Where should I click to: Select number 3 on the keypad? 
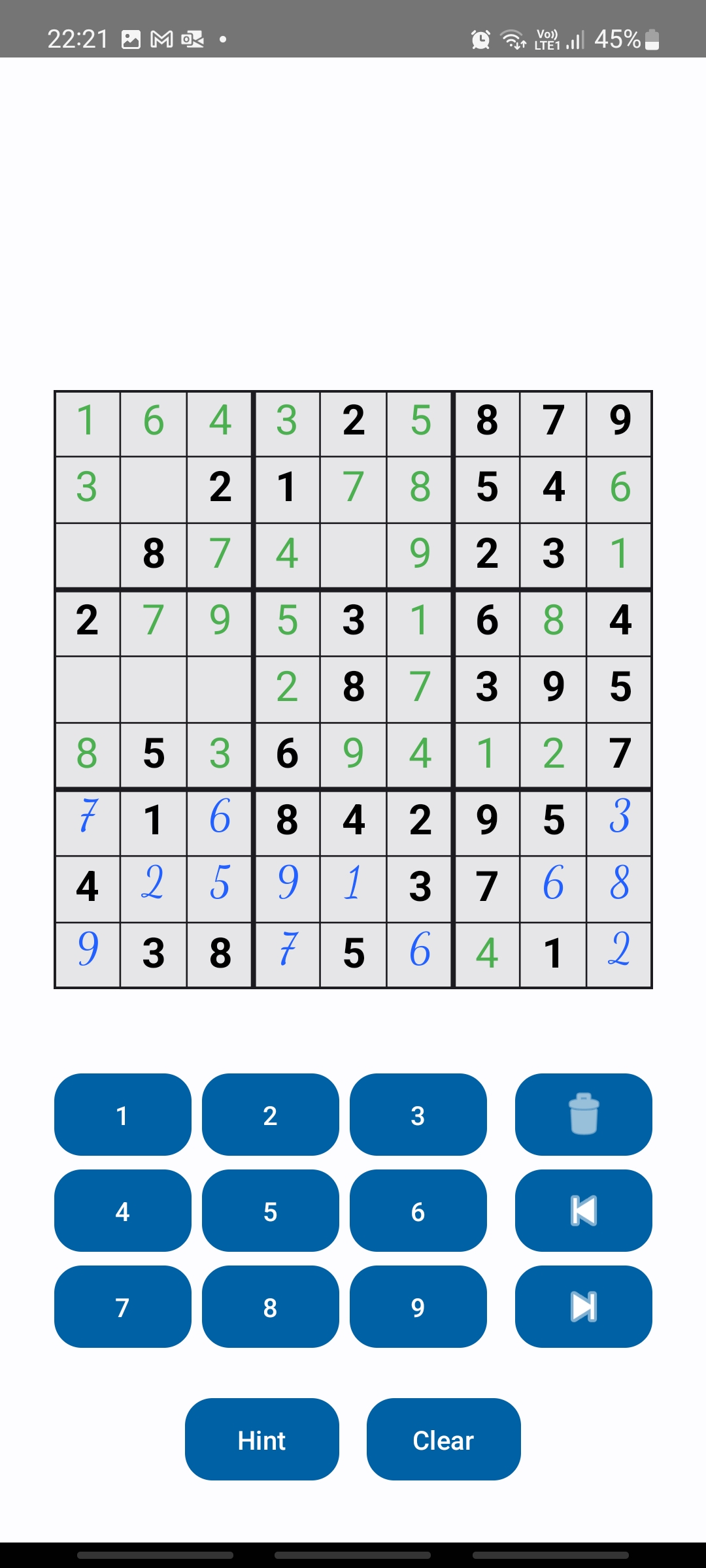tap(418, 1115)
